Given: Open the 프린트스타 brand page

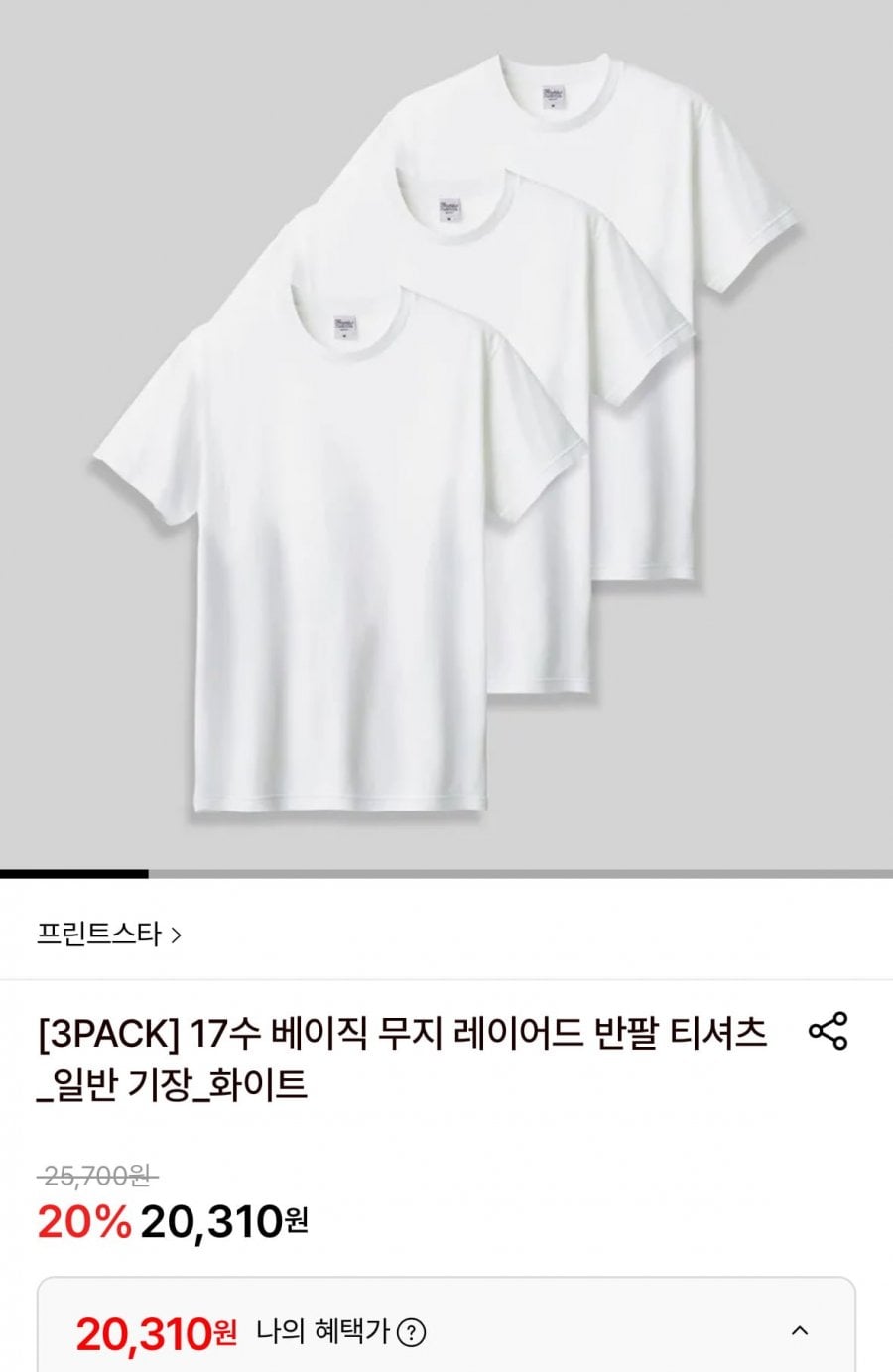Looking at the screenshot, I should coord(109,935).
